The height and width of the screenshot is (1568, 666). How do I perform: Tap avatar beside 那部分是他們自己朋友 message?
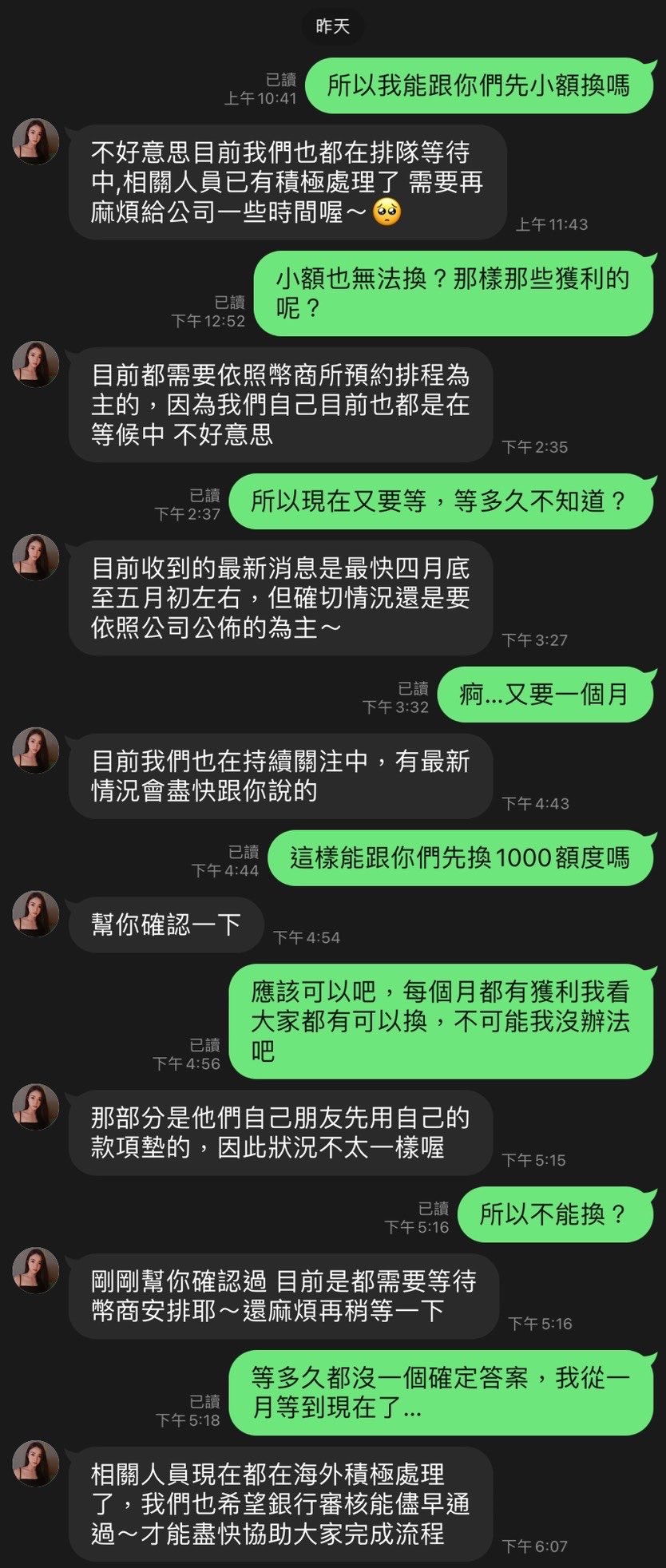pyautogui.click(x=36, y=1107)
